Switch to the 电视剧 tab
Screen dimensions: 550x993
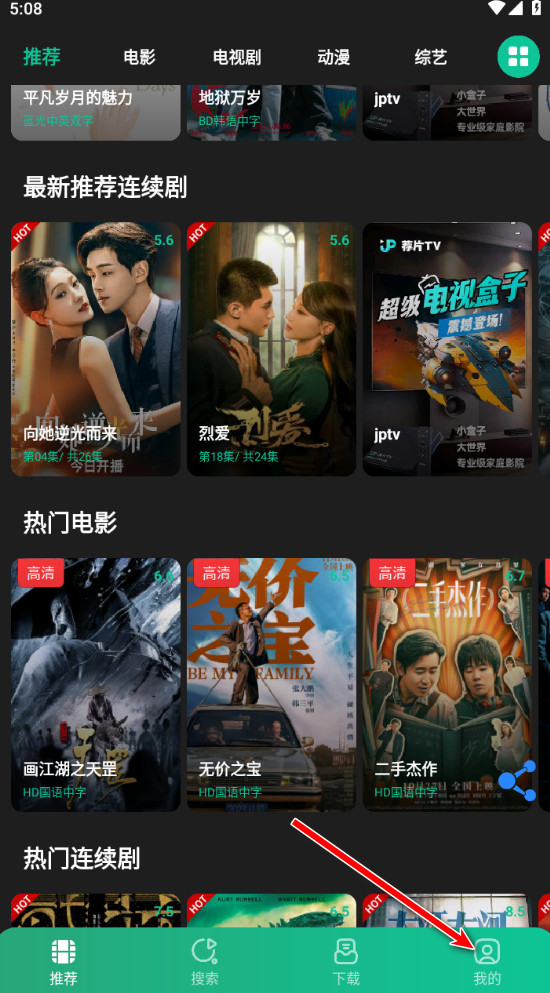click(237, 58)
